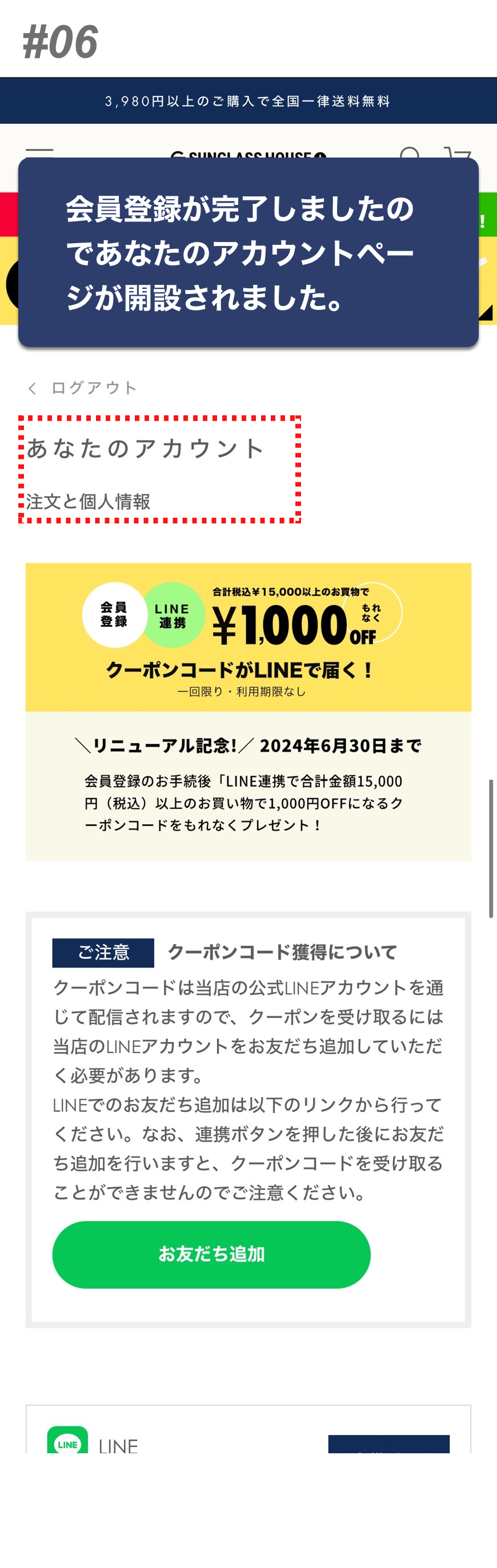
Task: Open the shopping cart icon
Action: pos(457,152)
